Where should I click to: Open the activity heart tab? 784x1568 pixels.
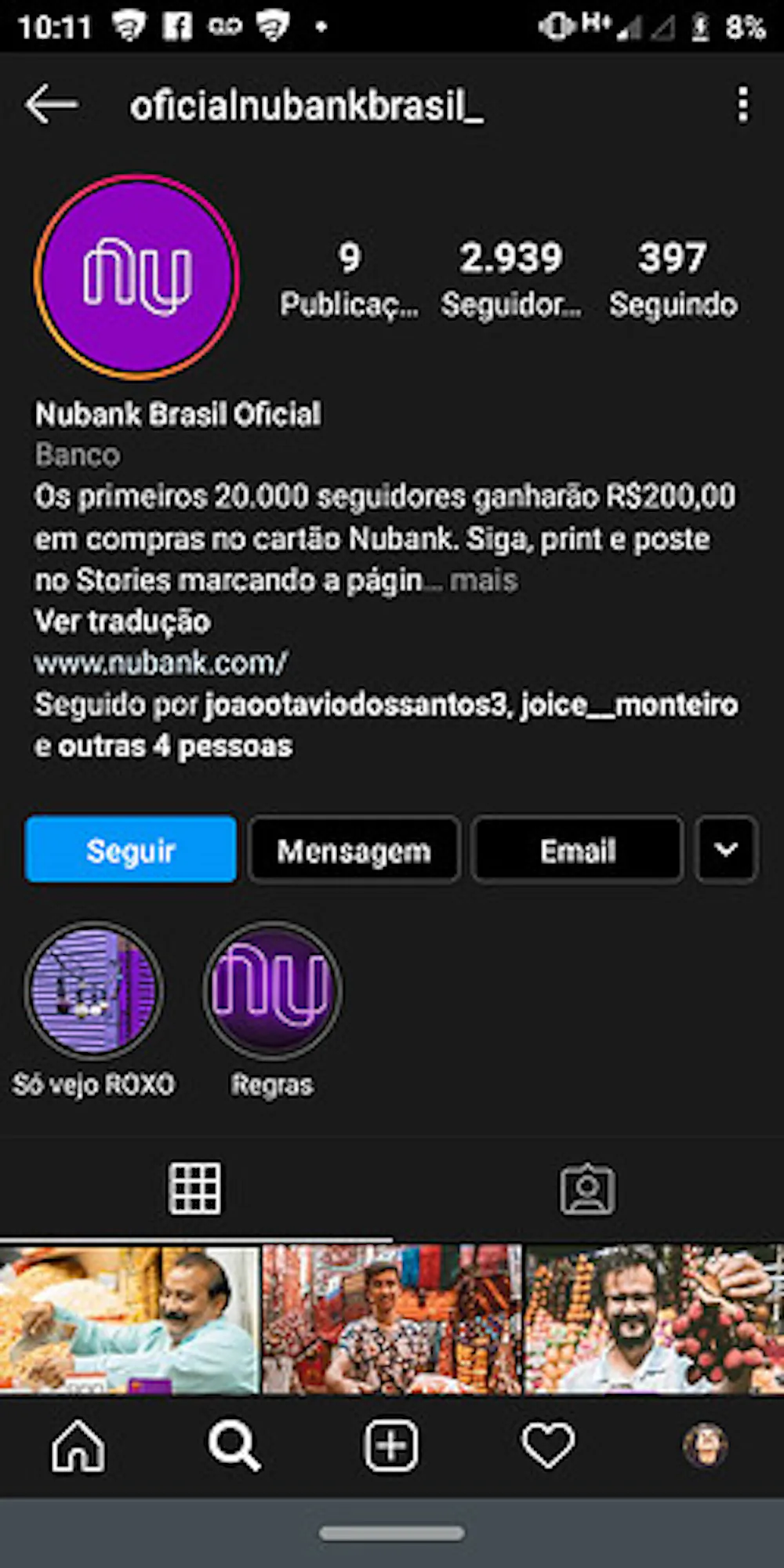coord(548,1445)
